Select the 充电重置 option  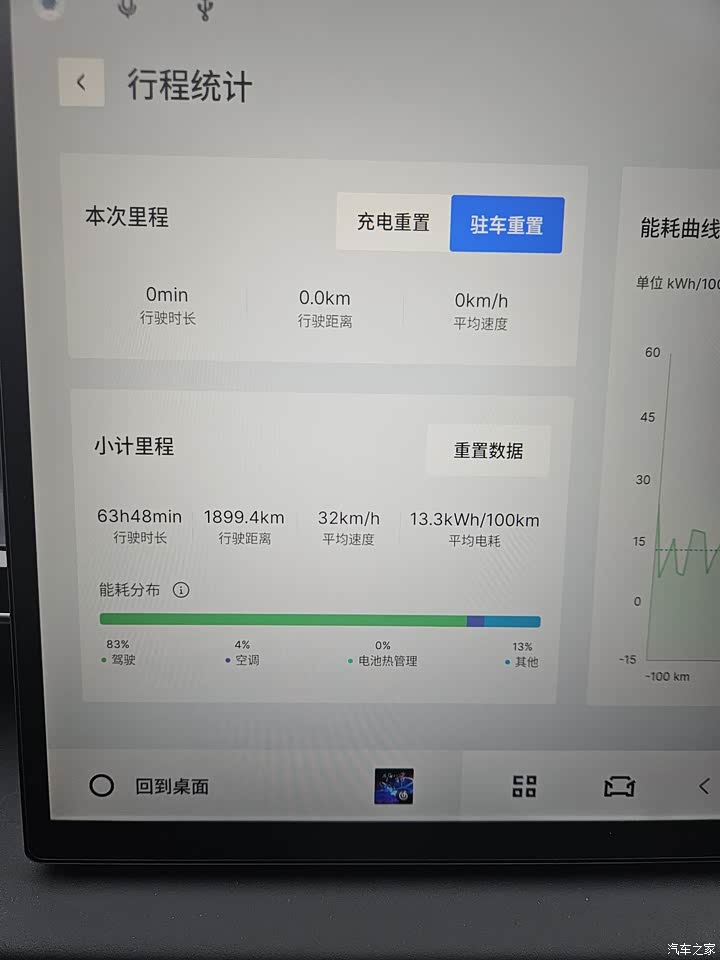pyautogui.click(x=393, y=222)
